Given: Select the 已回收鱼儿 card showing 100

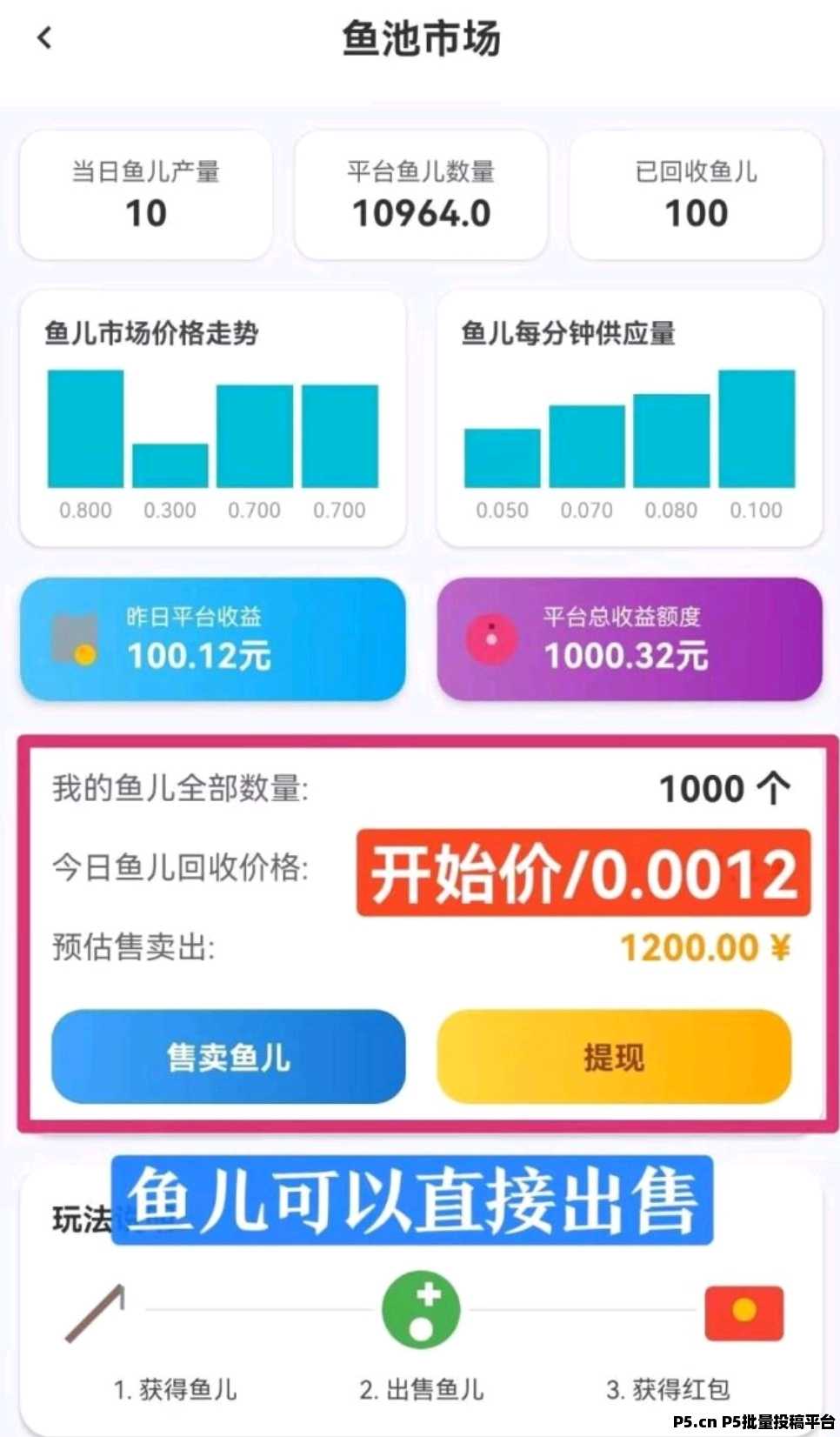Looking at the screenshot, I should pos(696,193).
